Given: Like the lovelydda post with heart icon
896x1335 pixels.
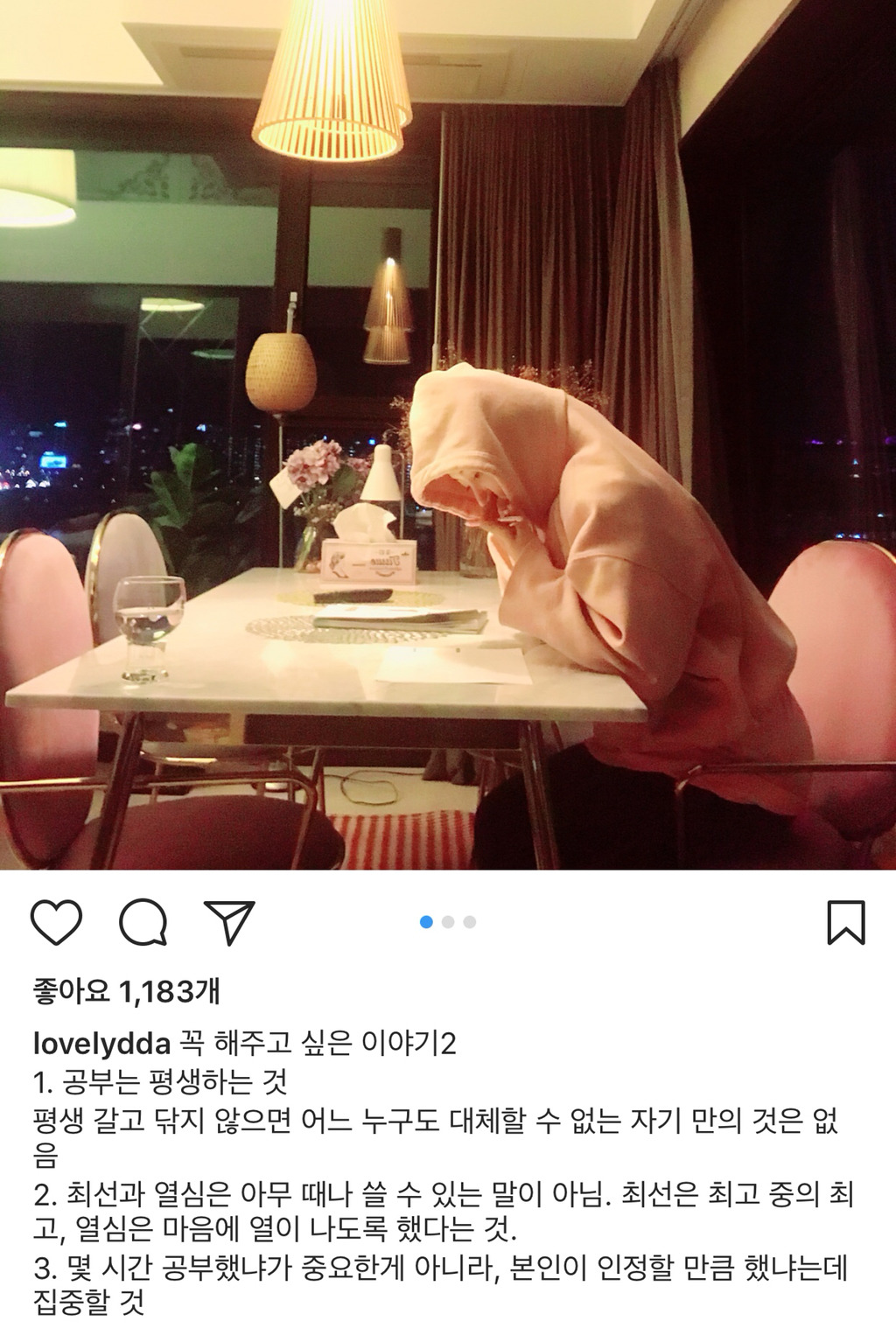Looking at the screenshot, I should click(x=56, y=922).
